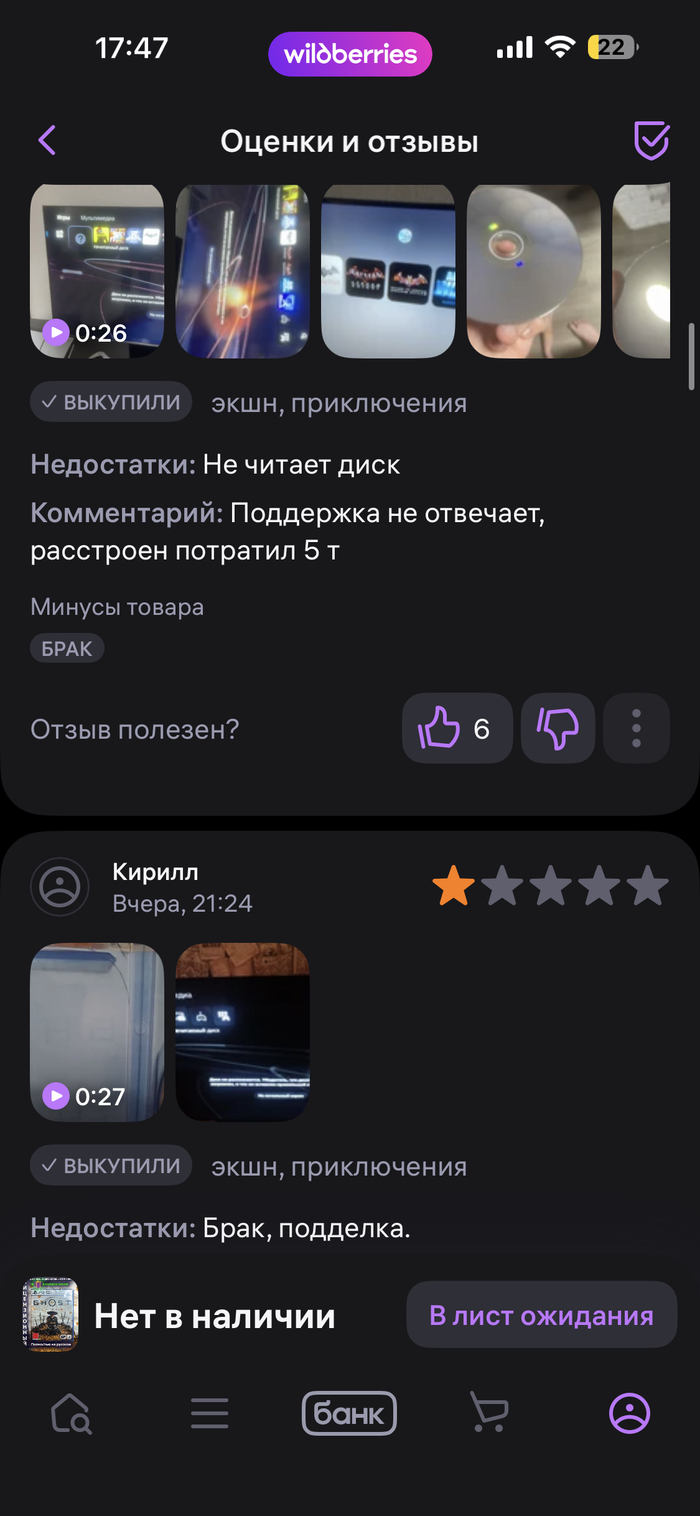The image size is (700, 1516).
Task: Add item to the waiting list
Action: point(541,1315)
